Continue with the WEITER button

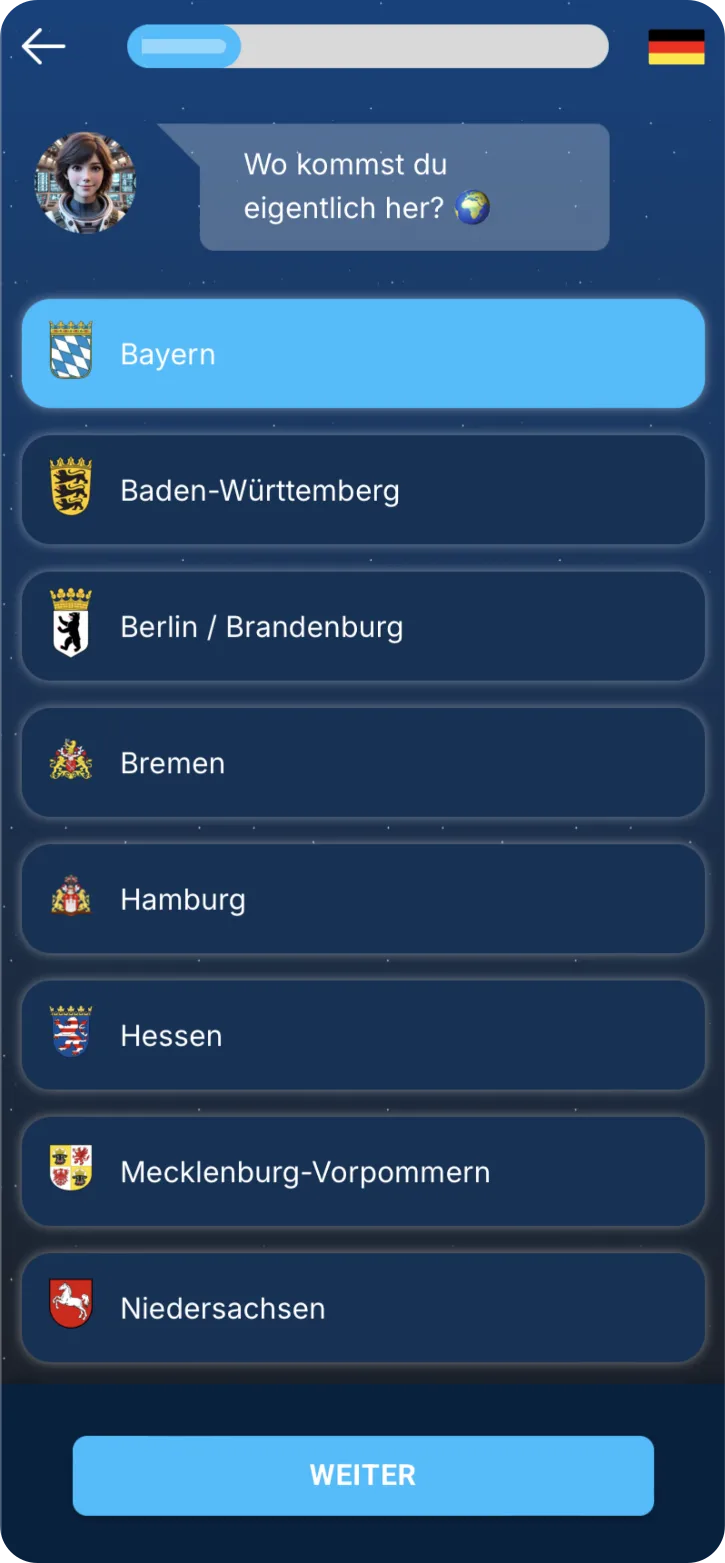363,1475
